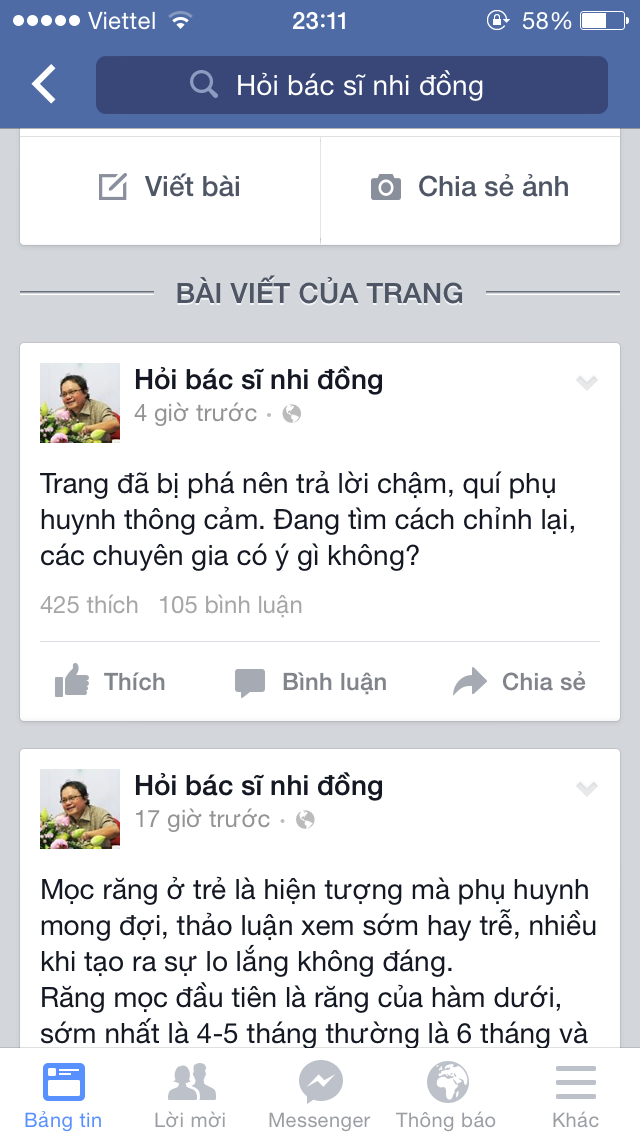640x1136 pixels.
Task: Expand the dropdown chevron on the 17 giờ trước post
Action: tap(587, 789)
